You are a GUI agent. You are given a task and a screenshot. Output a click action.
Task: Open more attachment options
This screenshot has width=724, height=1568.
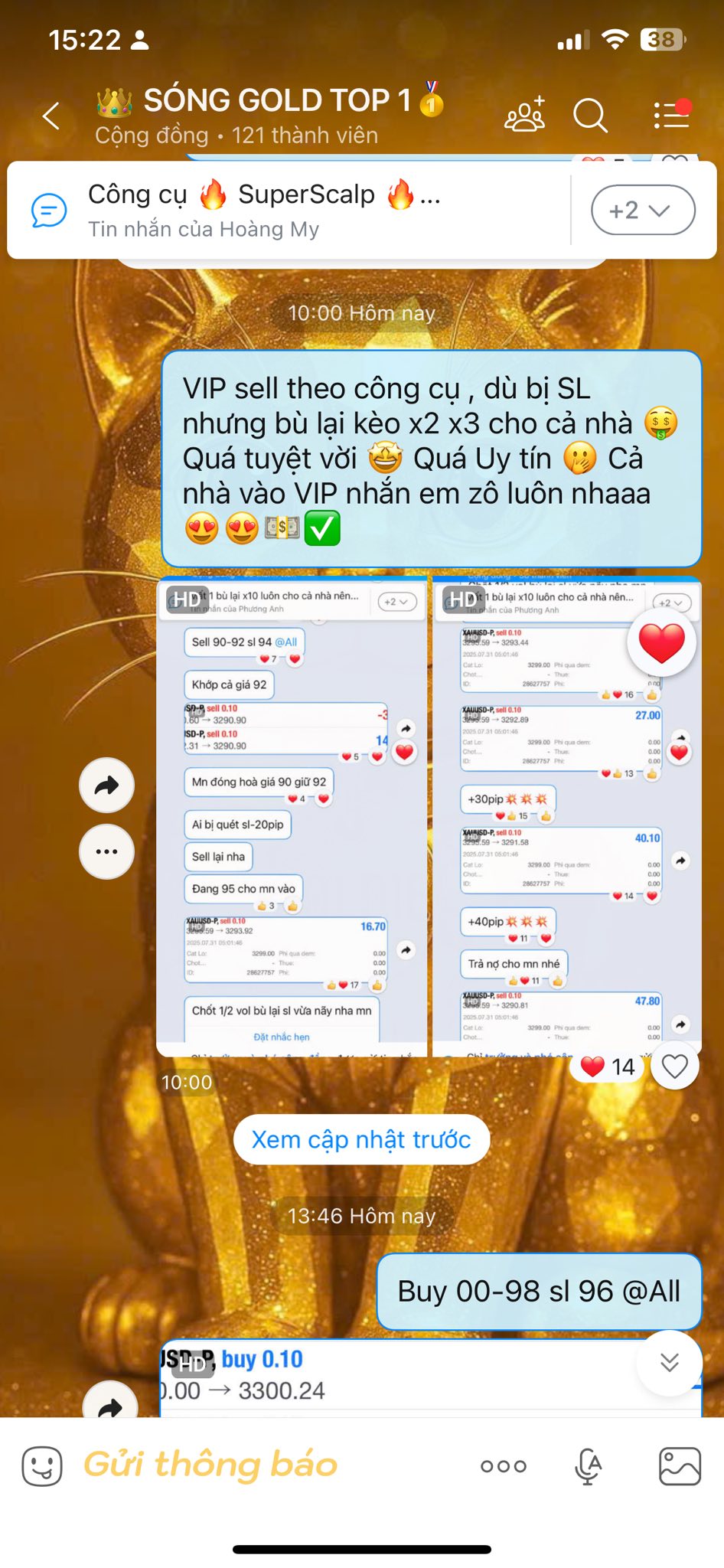pyautogui.click(x=504, y=1466)
